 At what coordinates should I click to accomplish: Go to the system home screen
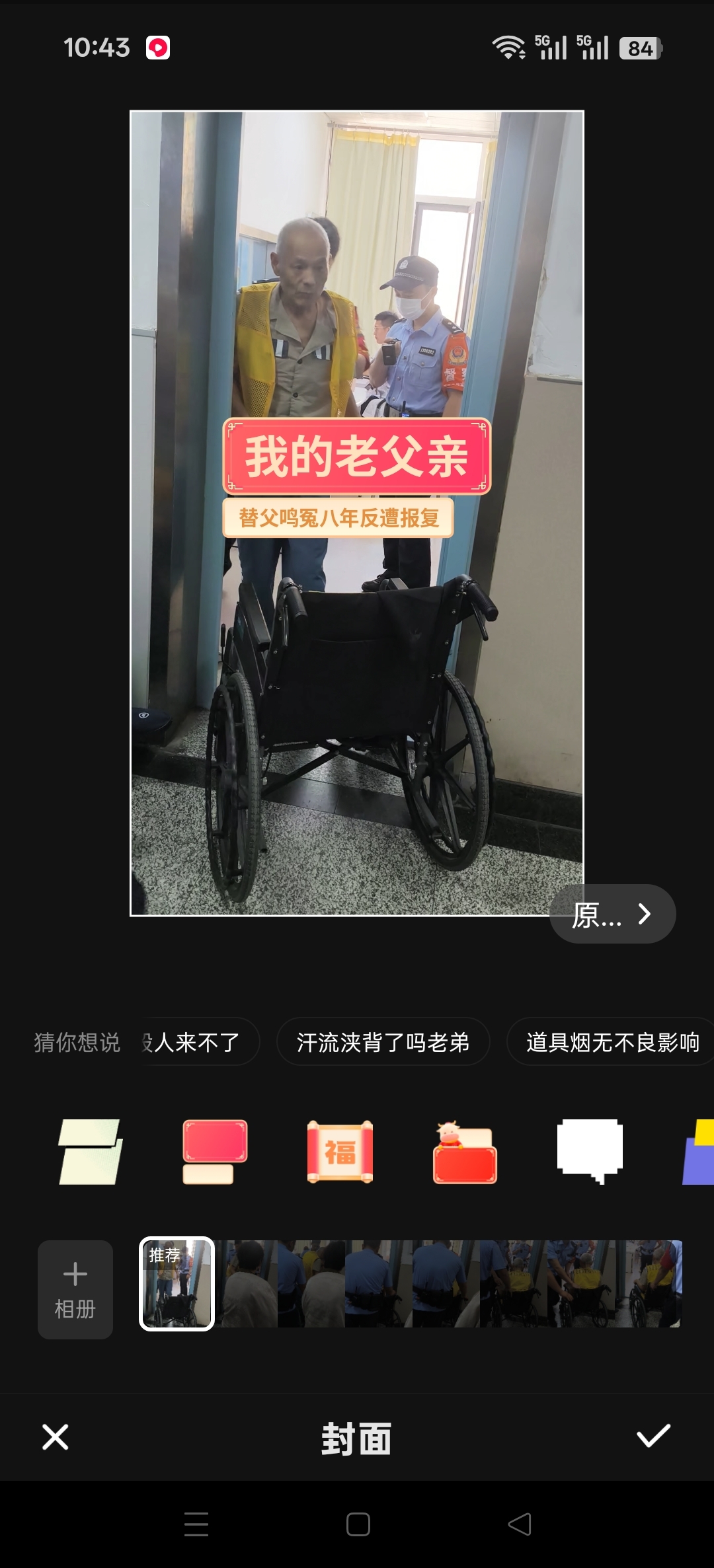358,1524
